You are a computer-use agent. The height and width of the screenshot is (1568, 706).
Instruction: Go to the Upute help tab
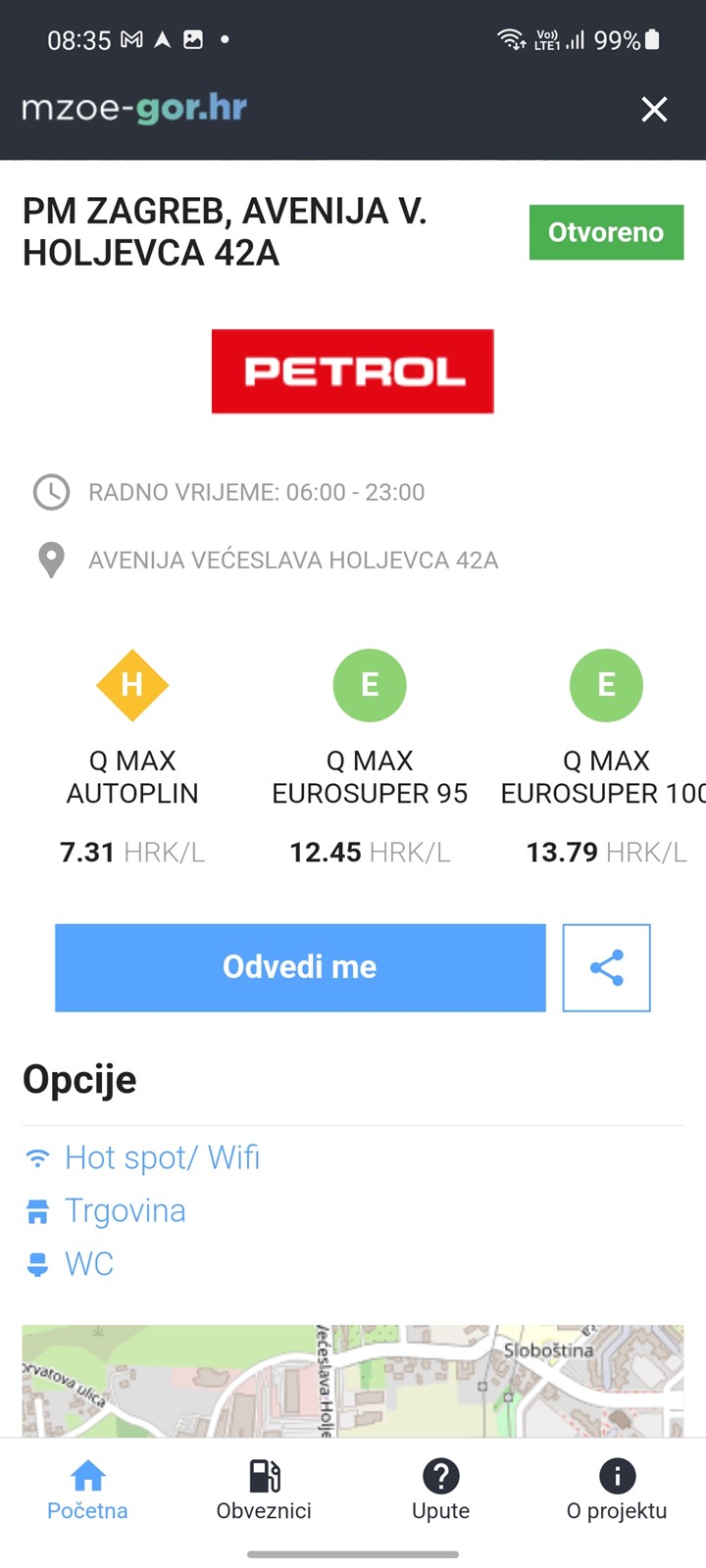(x=440, y=1490)
